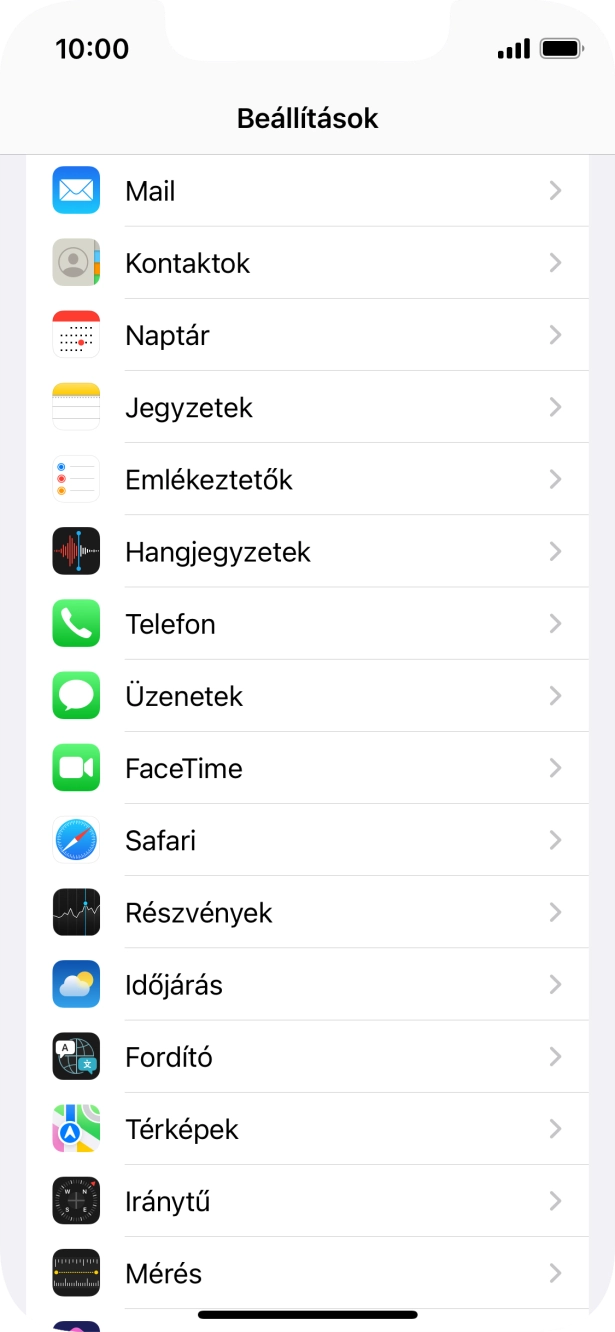This screenshot has width=615, height=1332.
Task: Select the Jegyzetek row
Action: point(307,407)
